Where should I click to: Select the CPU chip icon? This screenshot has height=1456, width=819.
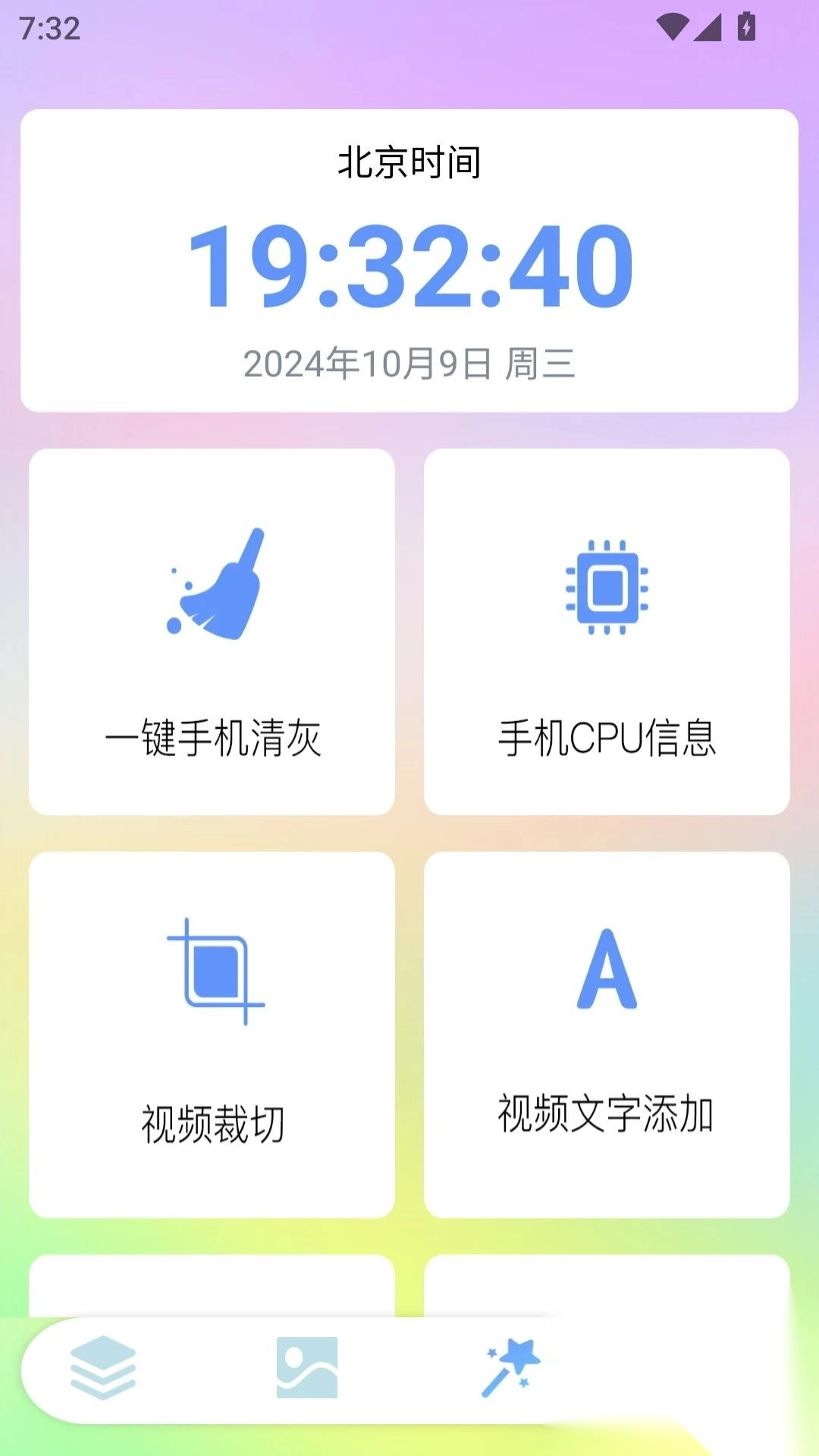[x=607, y=588]
